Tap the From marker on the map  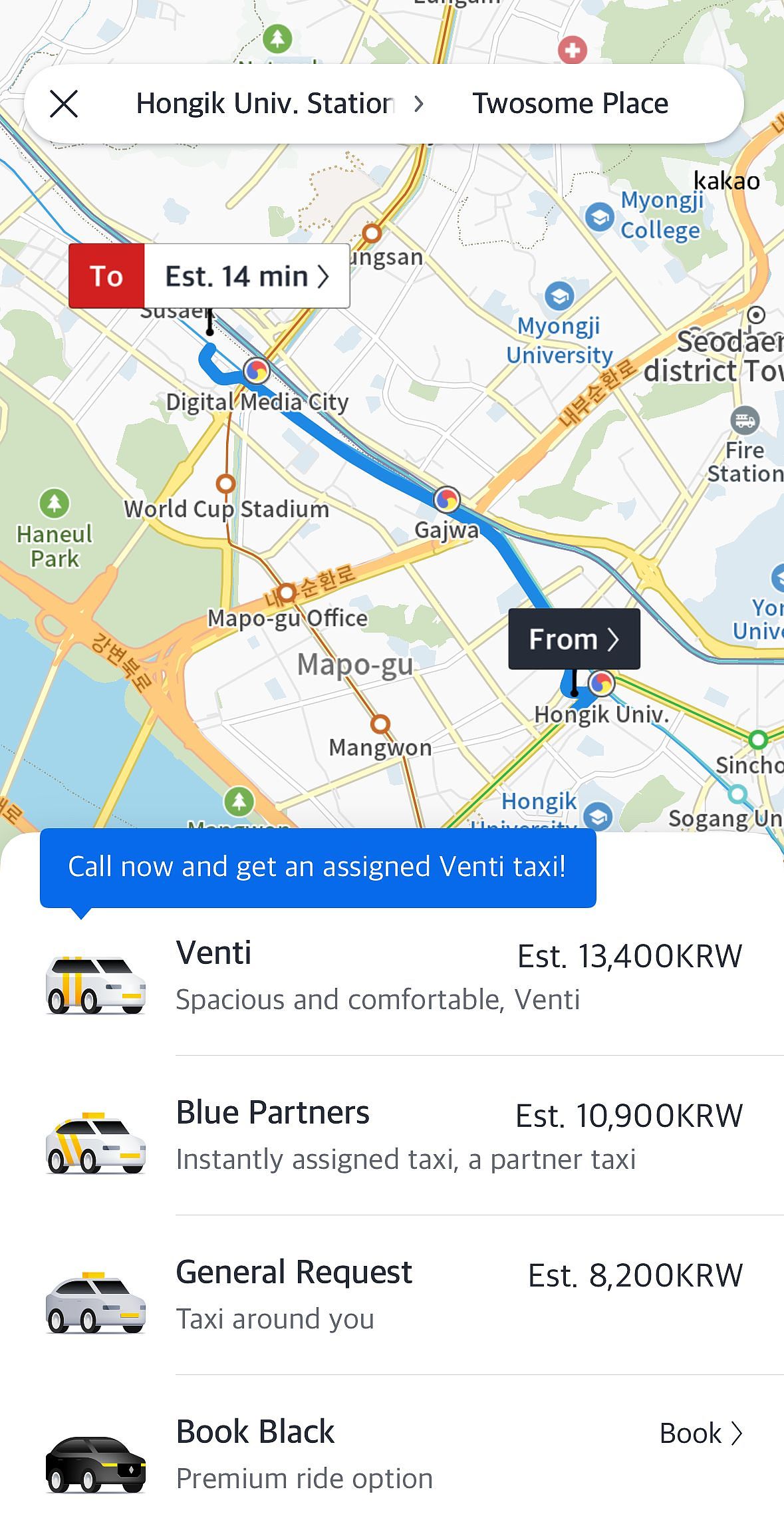574,639
